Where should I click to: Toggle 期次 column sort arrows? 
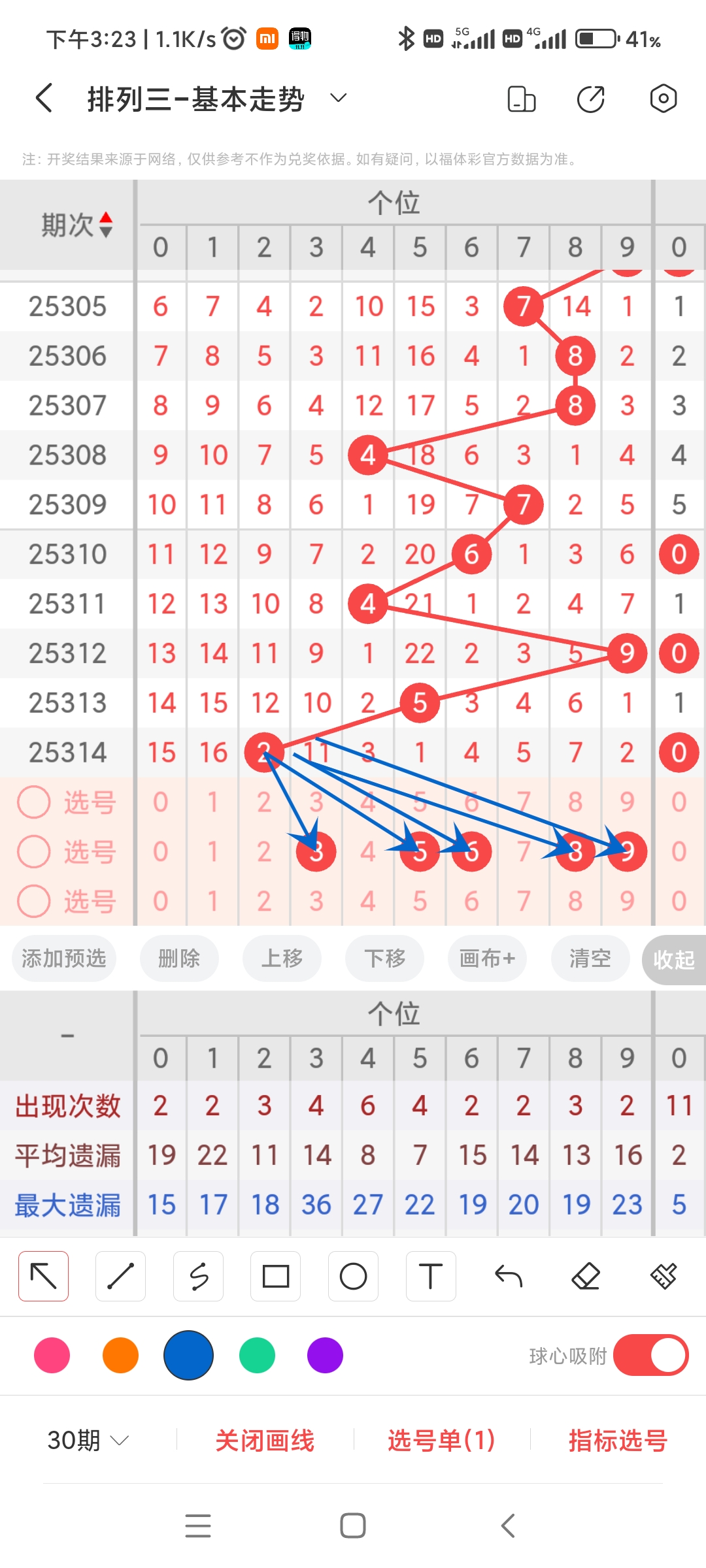(107, 222)
